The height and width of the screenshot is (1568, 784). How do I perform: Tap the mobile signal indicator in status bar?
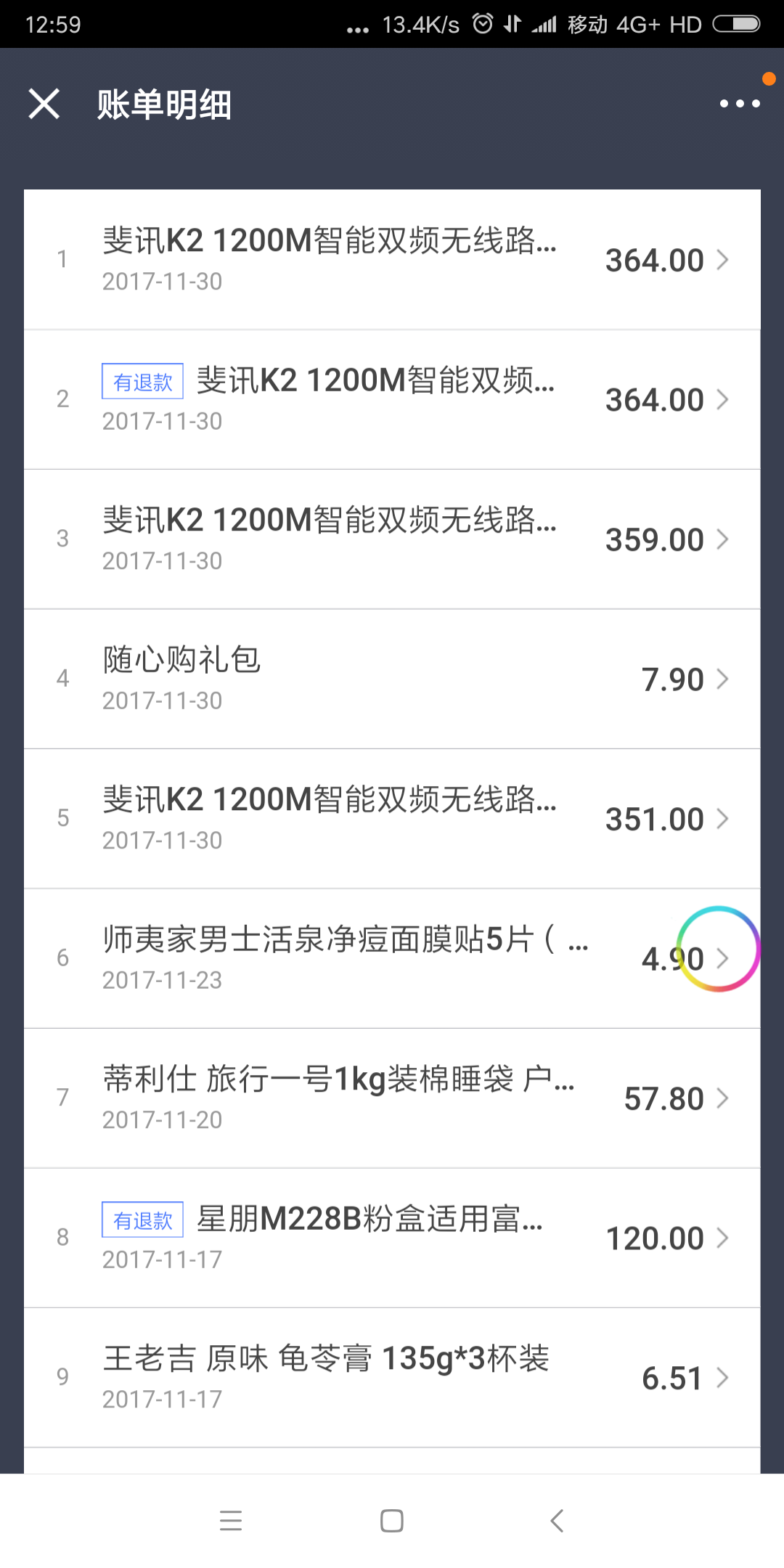coord(543,23)
